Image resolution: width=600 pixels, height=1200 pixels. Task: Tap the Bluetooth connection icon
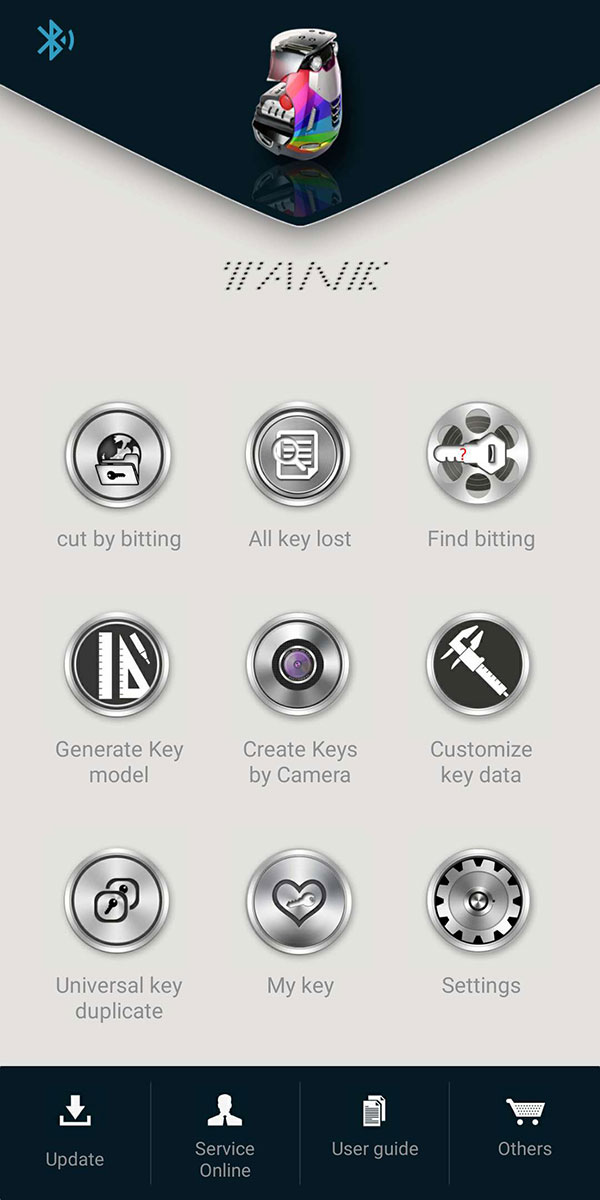tap(54, 40)
